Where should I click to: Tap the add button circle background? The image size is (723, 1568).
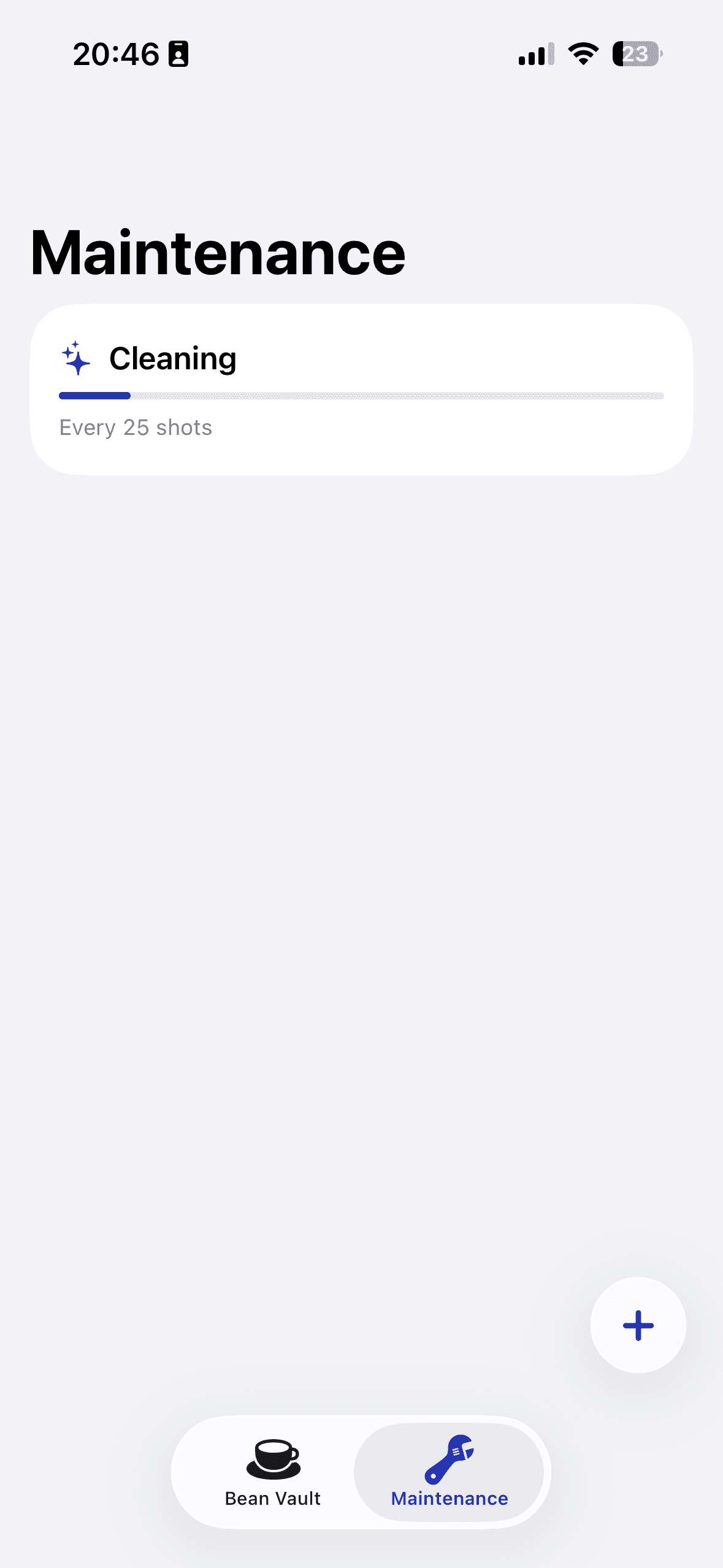pyautogui.click(x=638, y=1326)
